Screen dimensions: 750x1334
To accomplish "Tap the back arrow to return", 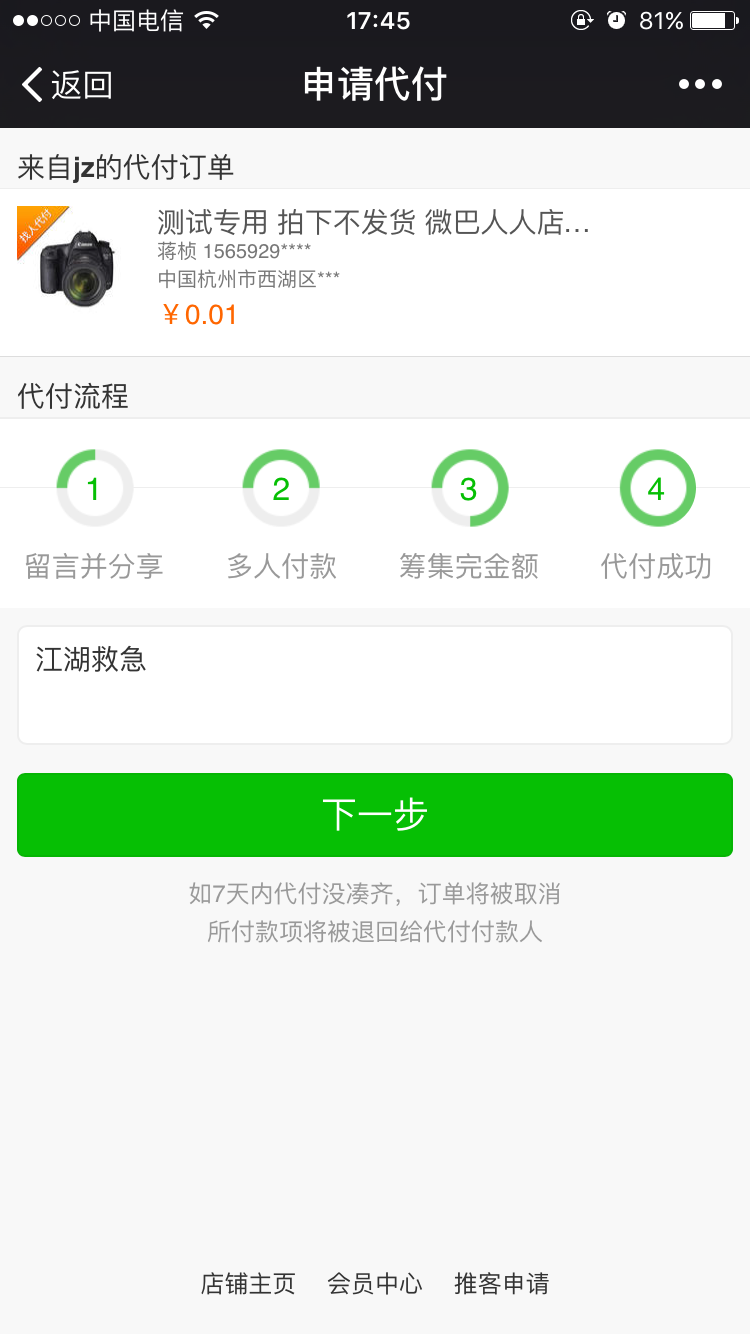I will [32, 84].
